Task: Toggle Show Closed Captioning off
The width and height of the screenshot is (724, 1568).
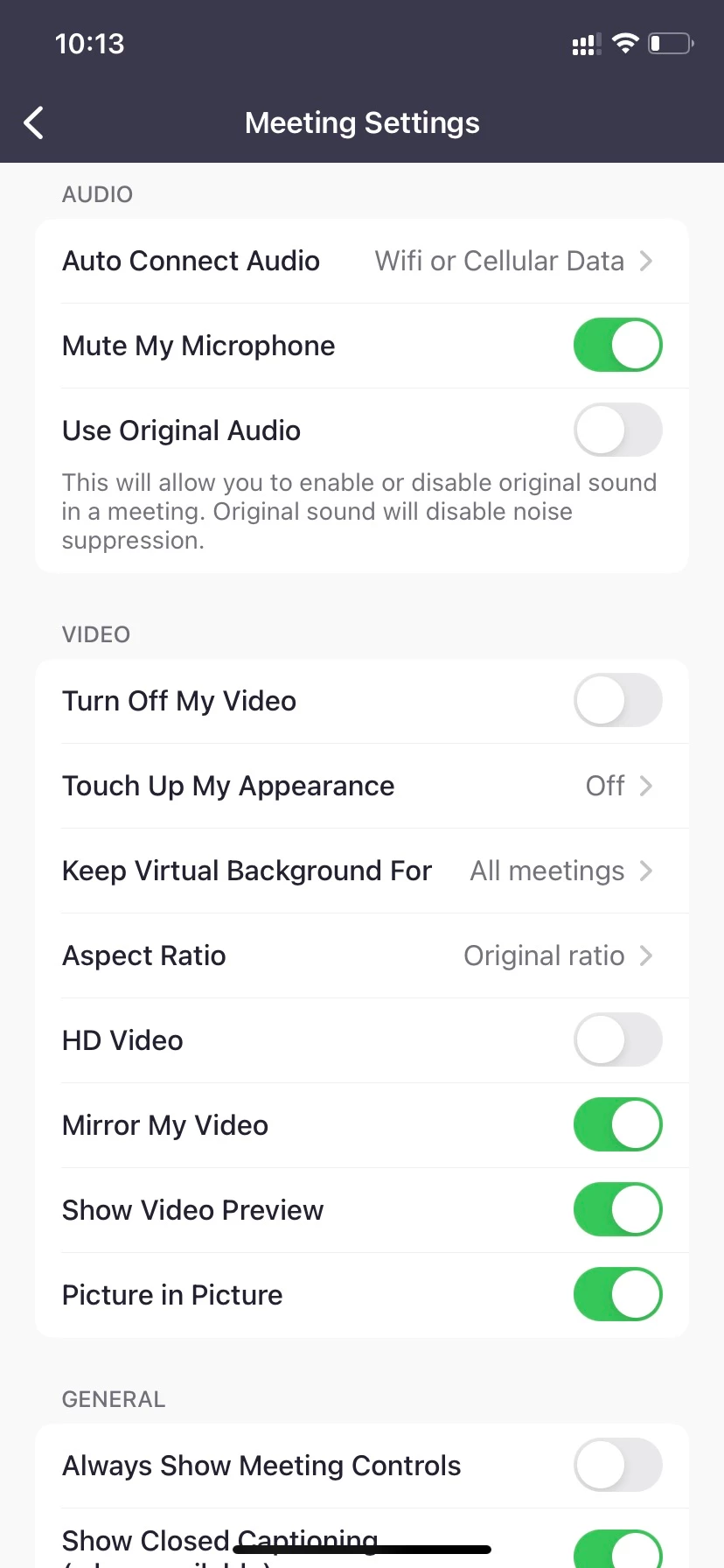Action: 617,1549
